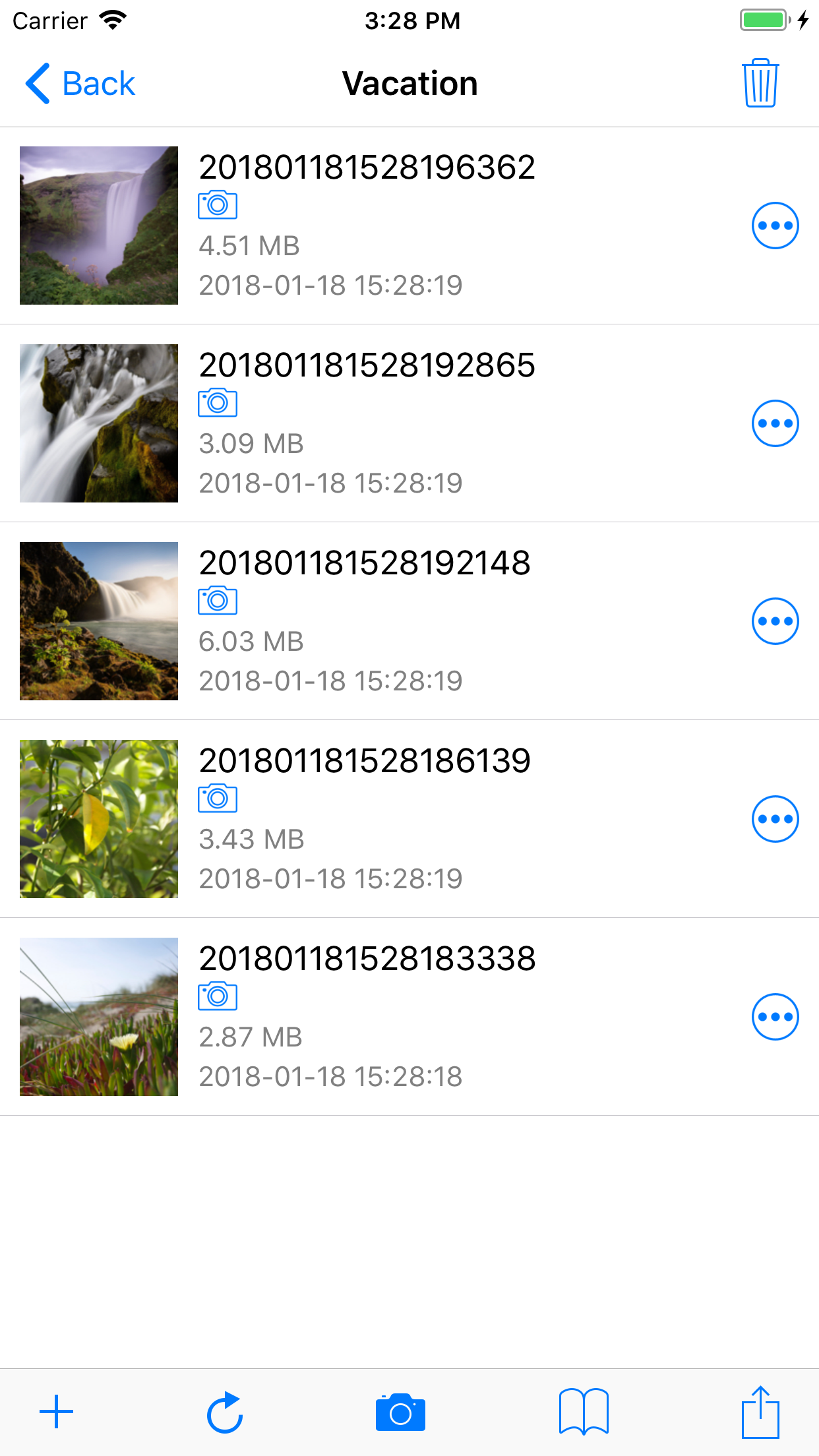819x1456 pixels.
Task: Select the camera capture icon in bottom toolbar
Action: [400, 1411]
